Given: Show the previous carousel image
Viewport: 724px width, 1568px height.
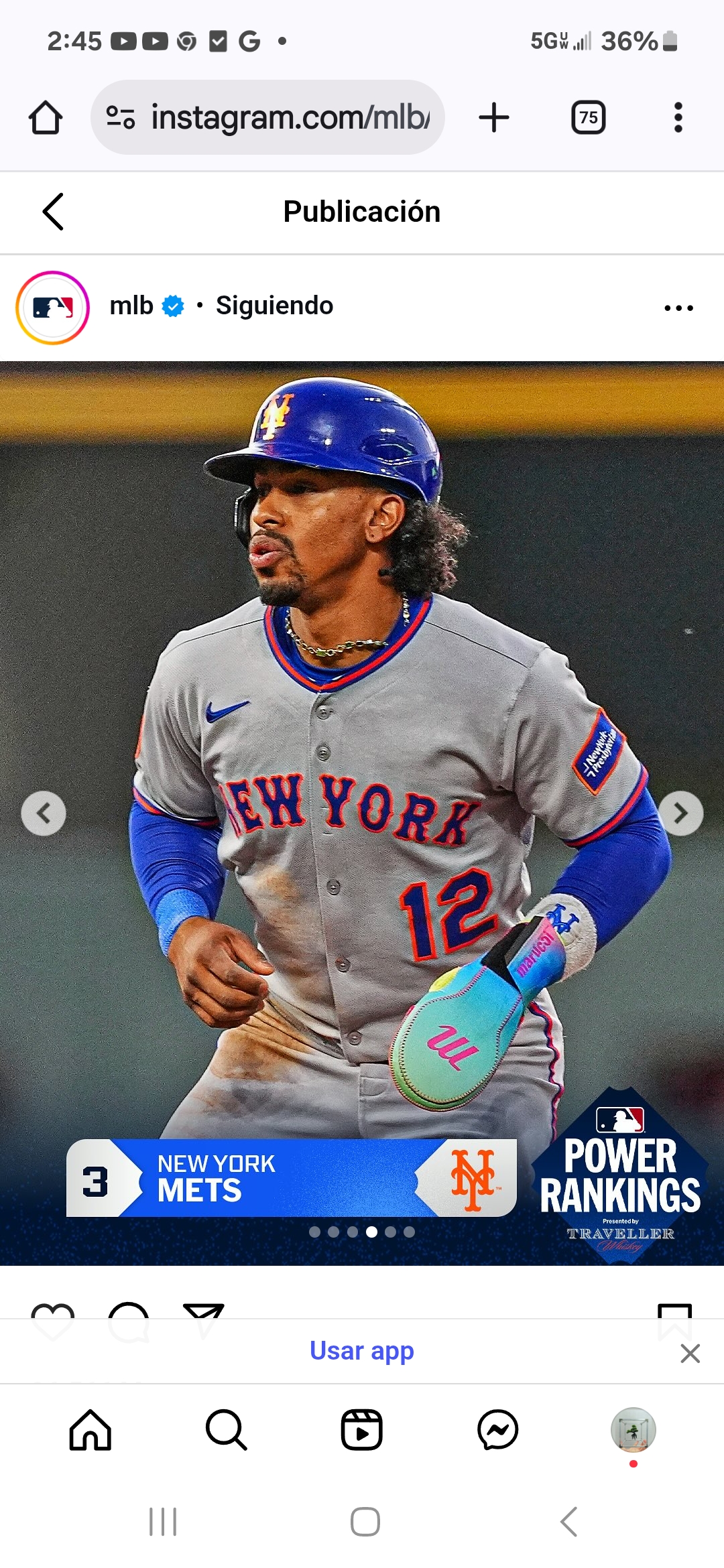Looking at the screenshot, I should 44,813.
